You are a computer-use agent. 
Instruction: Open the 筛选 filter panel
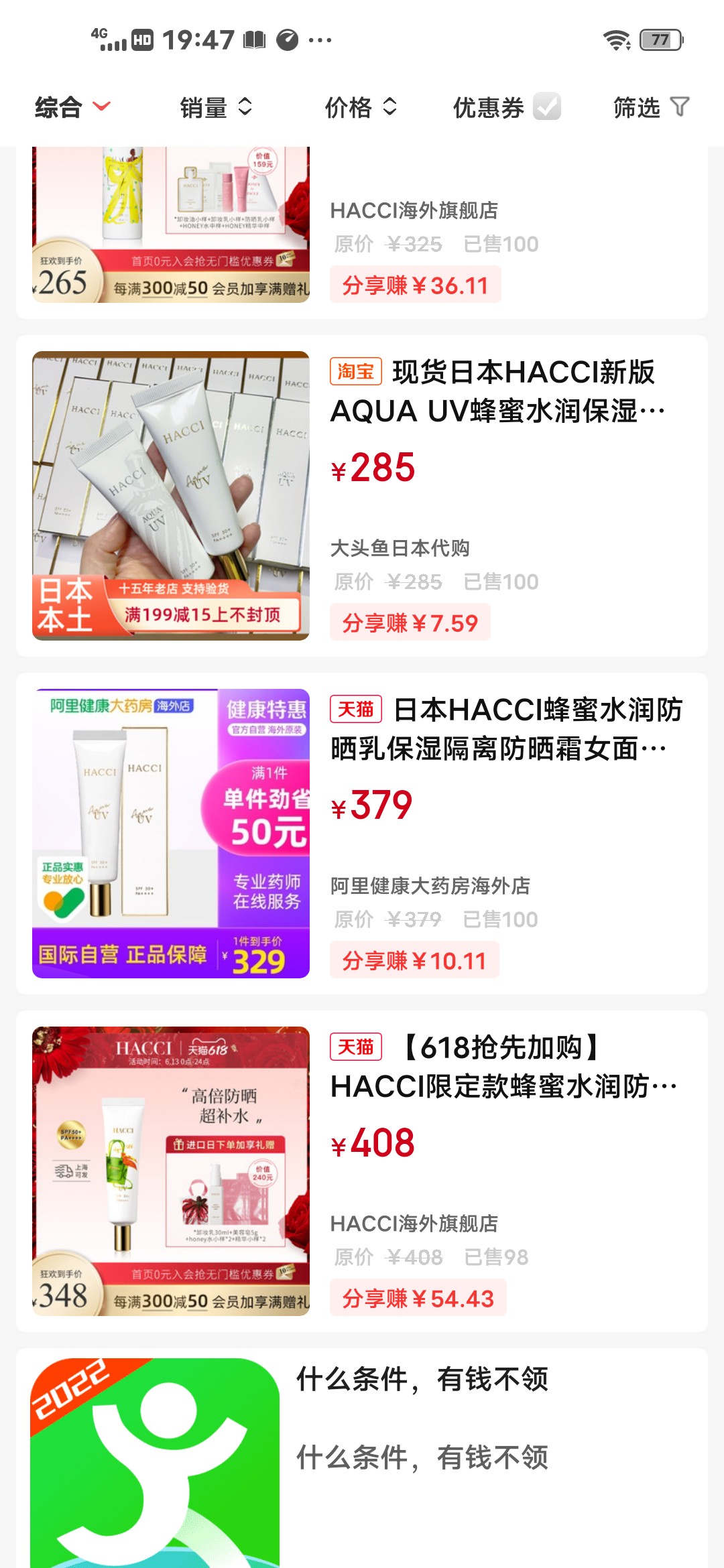650,107
